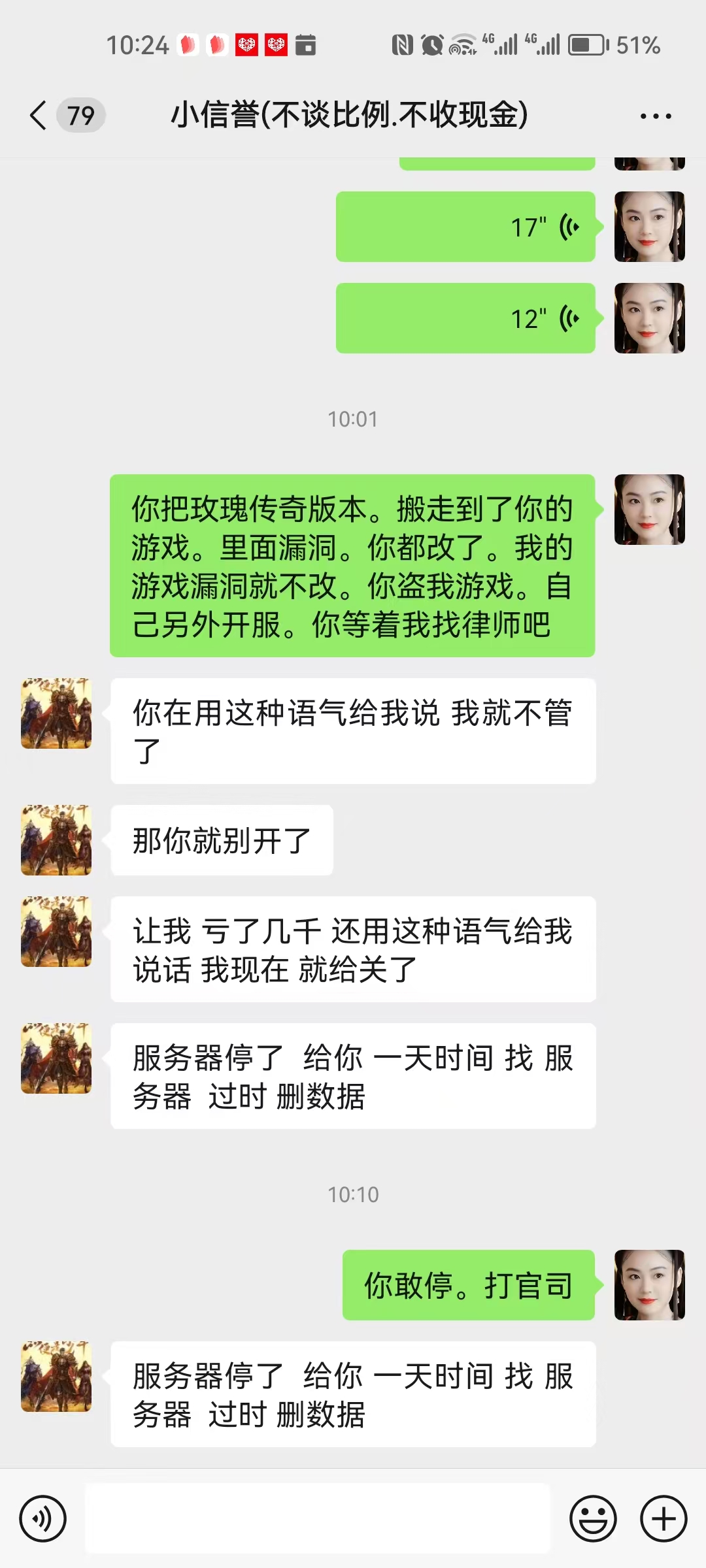Go back to the chat list
Viewport: 706px width, 1568px height.
[39, 116]
